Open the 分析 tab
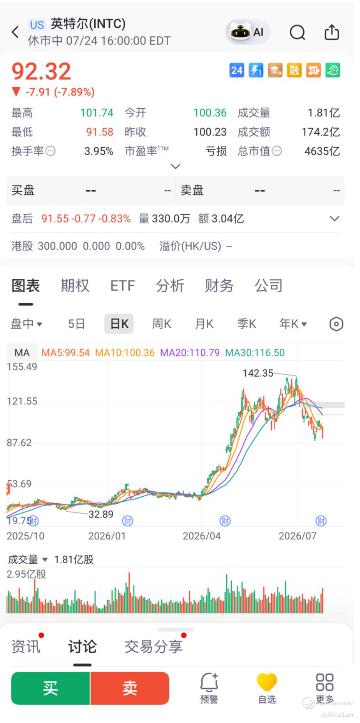 170,285
